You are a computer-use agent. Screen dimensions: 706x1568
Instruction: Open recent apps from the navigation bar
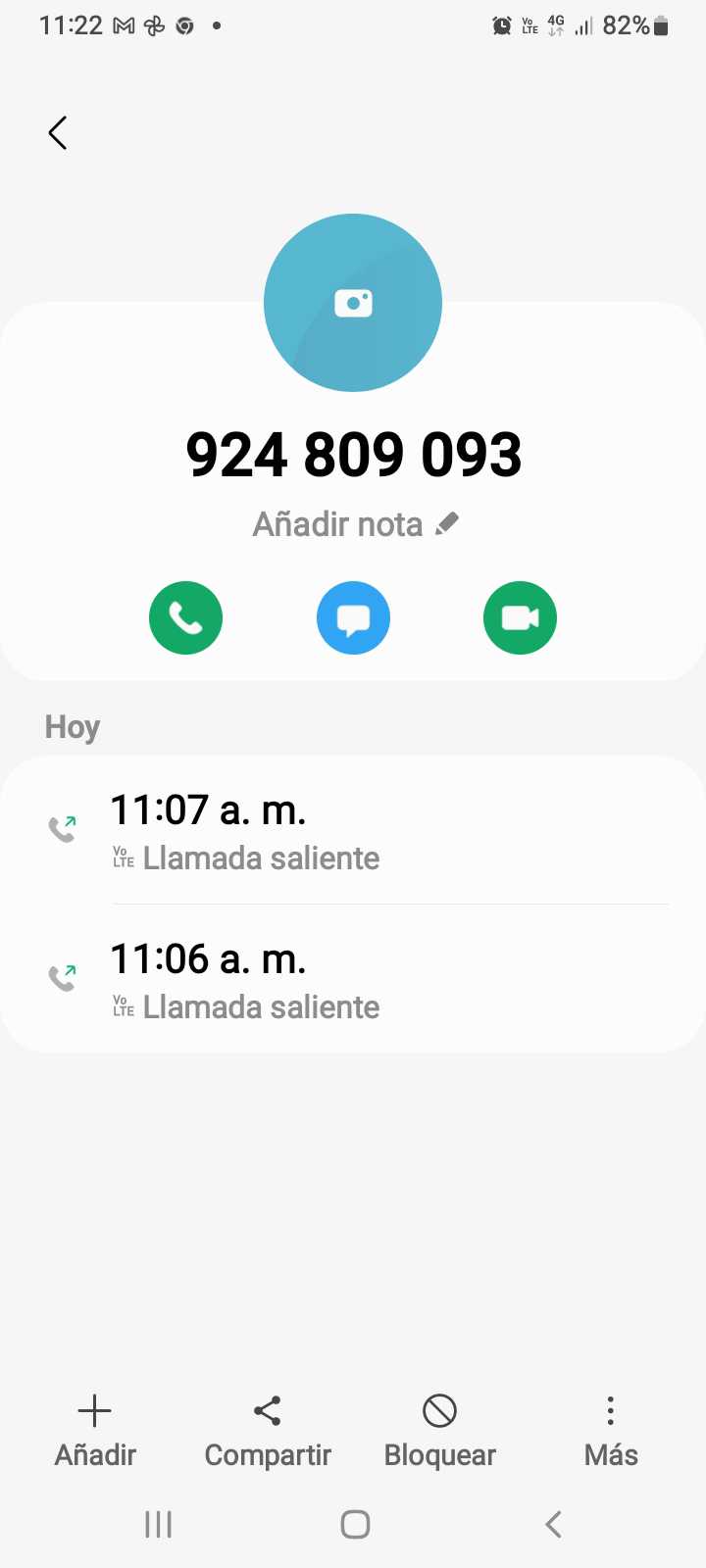click(x=158, y=1524)
